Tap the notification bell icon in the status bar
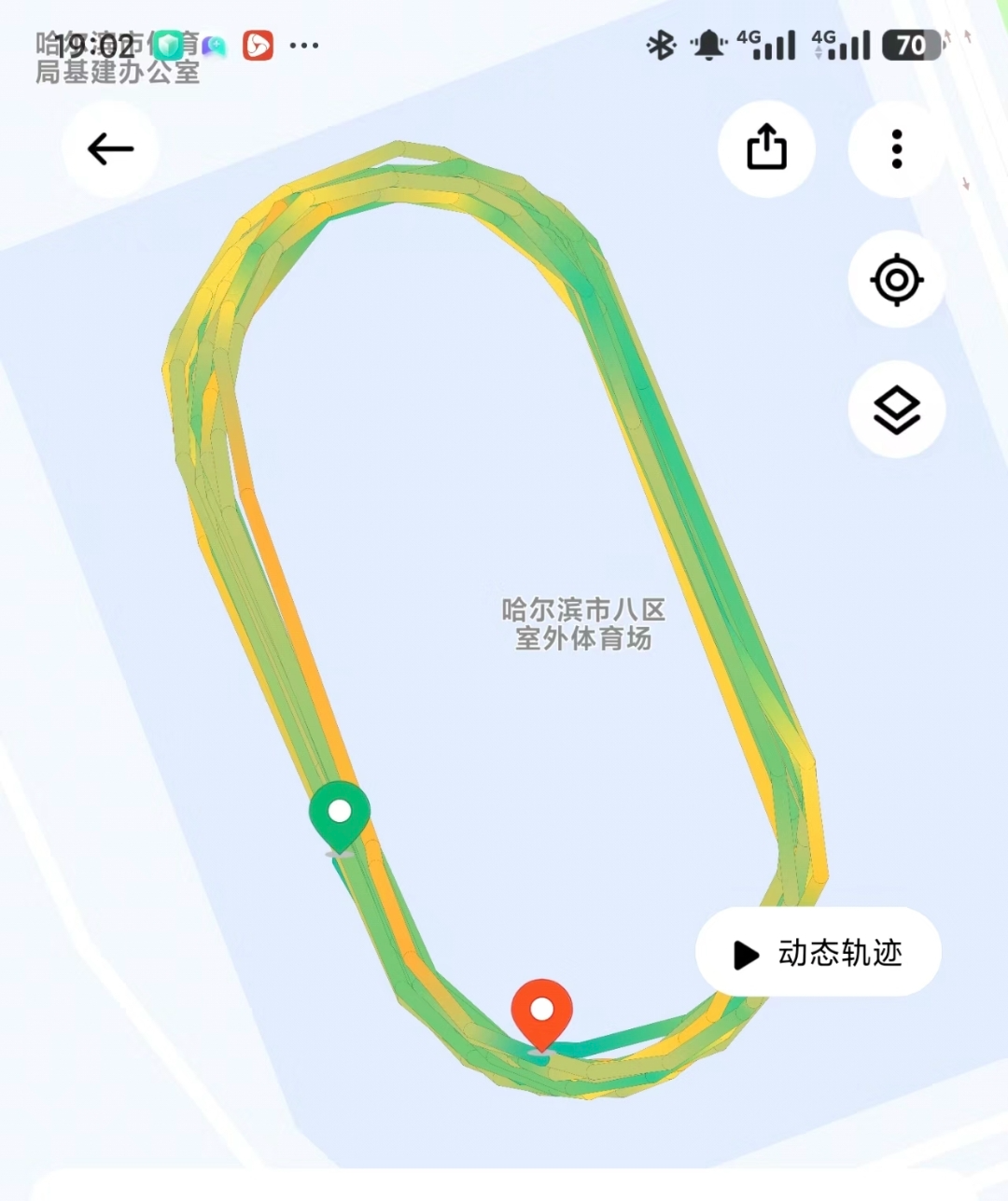The image size is (1008, 1201). click(707, 44)
